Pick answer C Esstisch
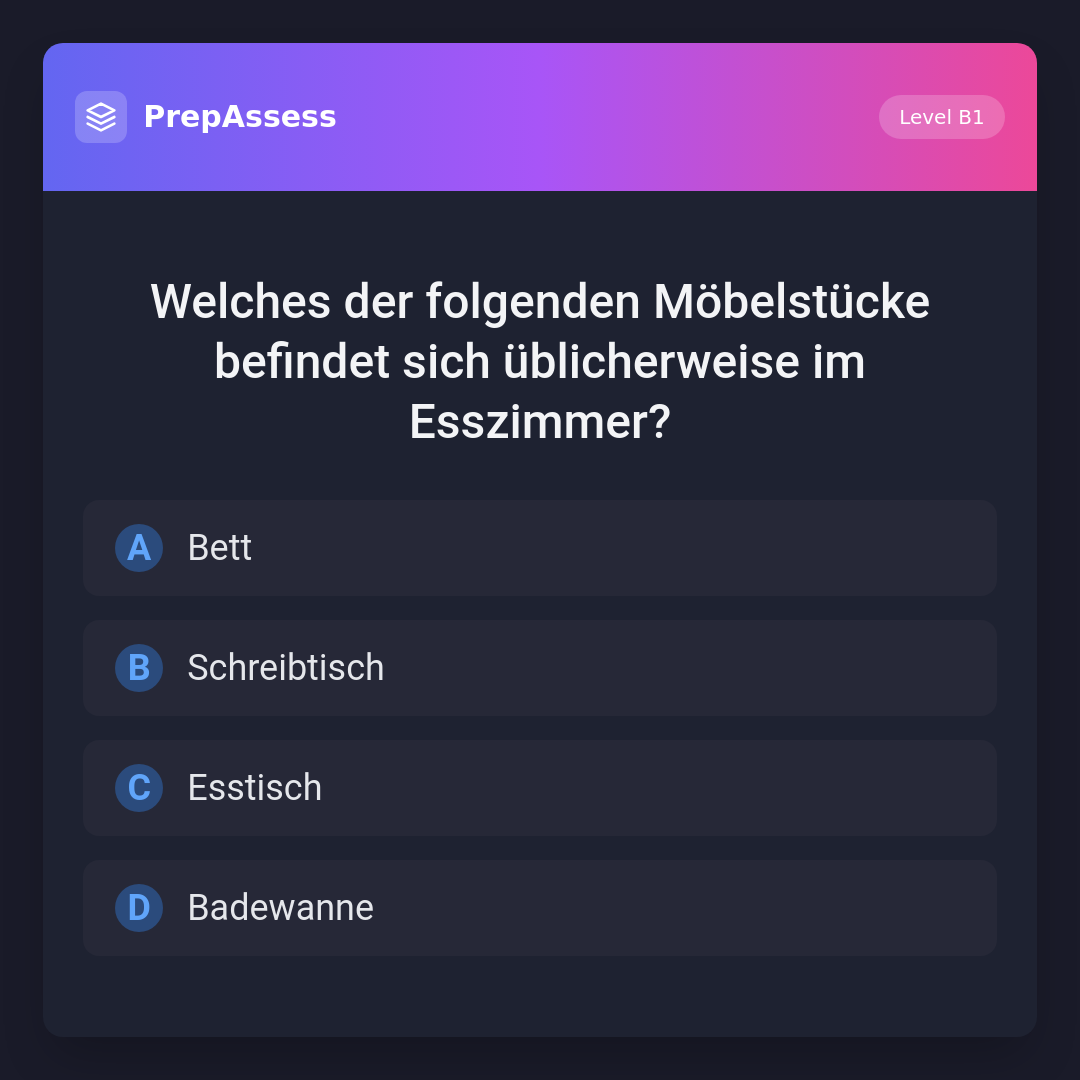The width and height of the screenshot is (1080, 1080). point(540,788)
